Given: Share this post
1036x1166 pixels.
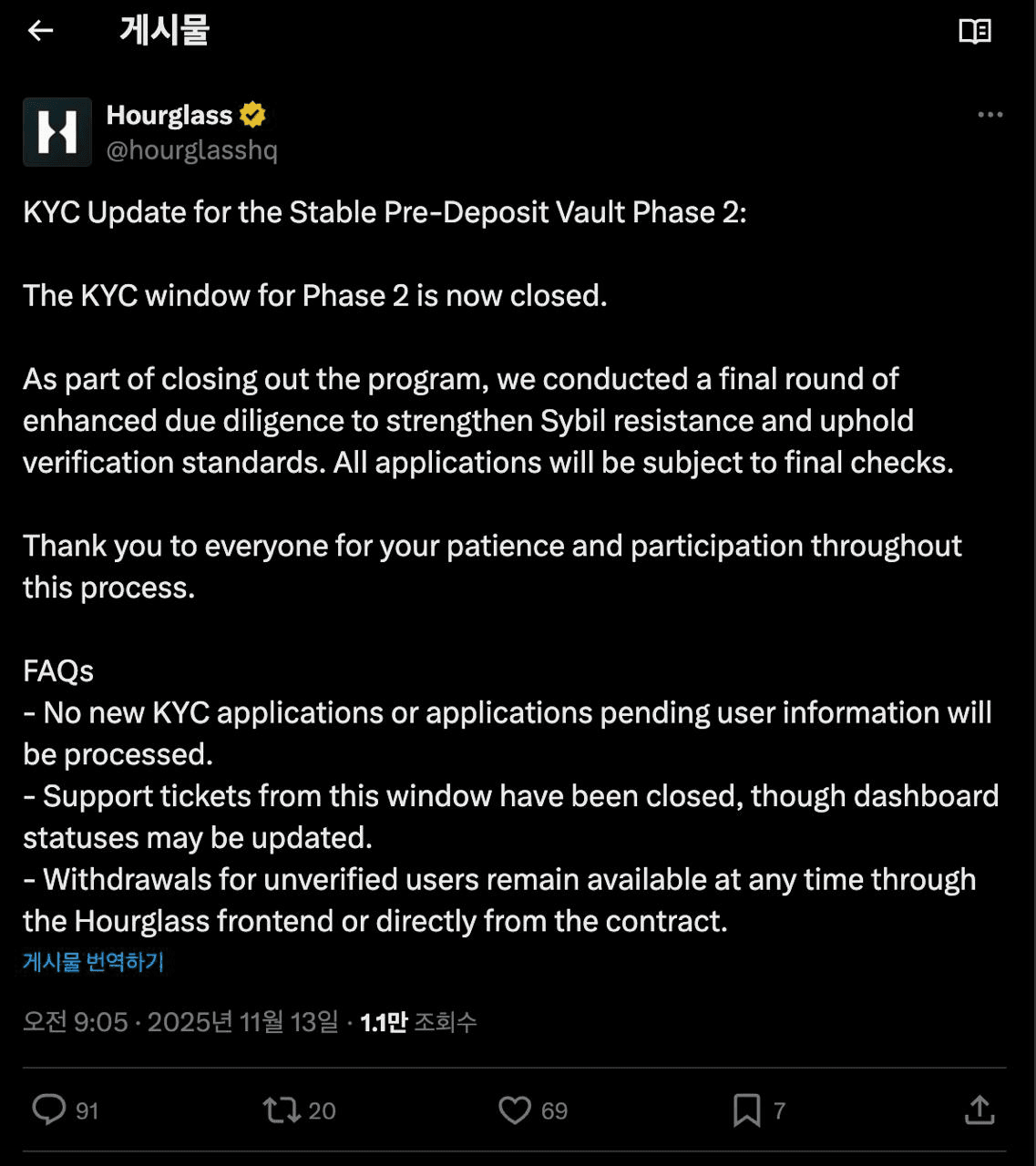Looking at the screenshot, I should [980, 1110].
